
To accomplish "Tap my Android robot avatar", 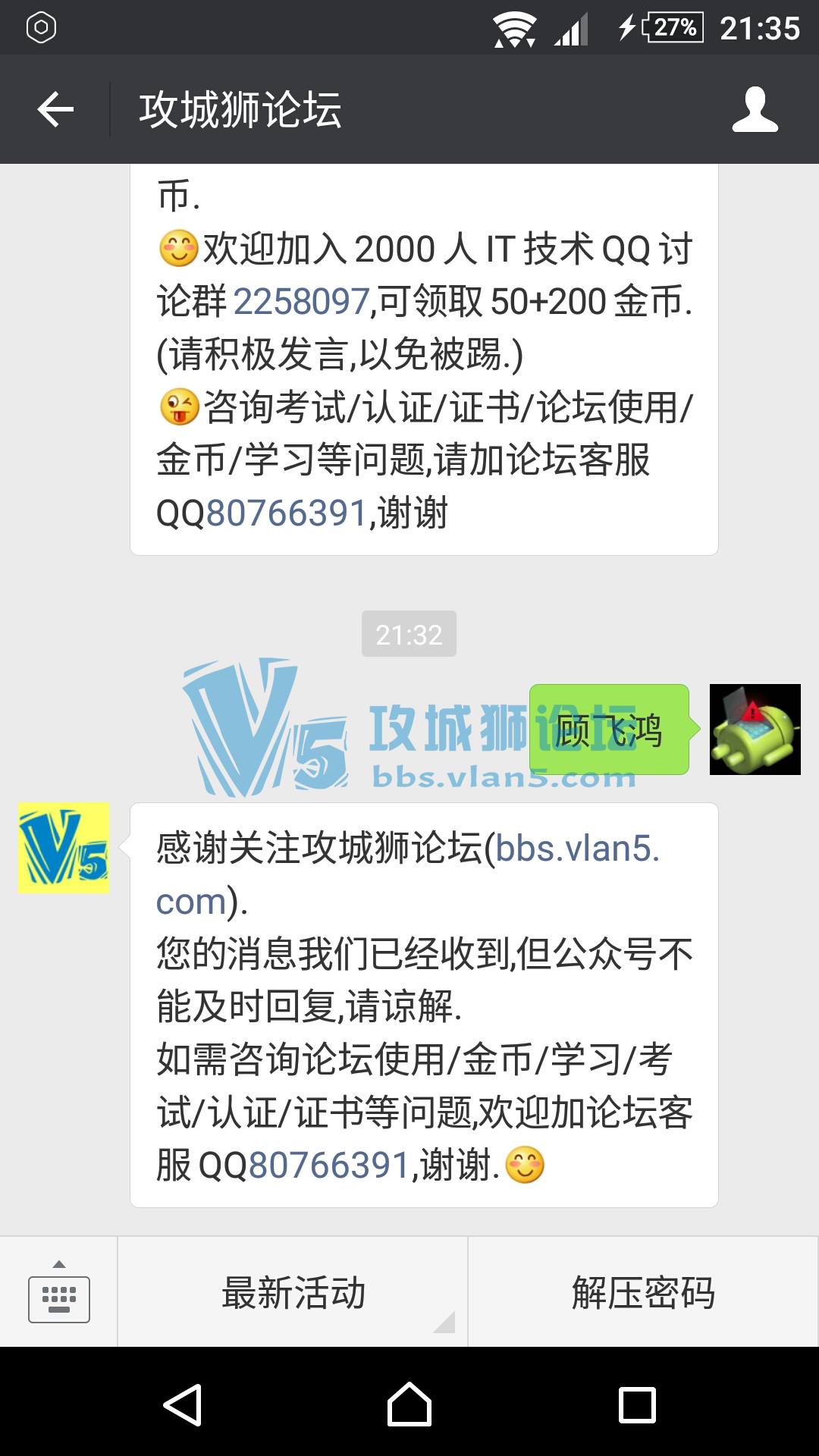I will [x=755, y=730].
